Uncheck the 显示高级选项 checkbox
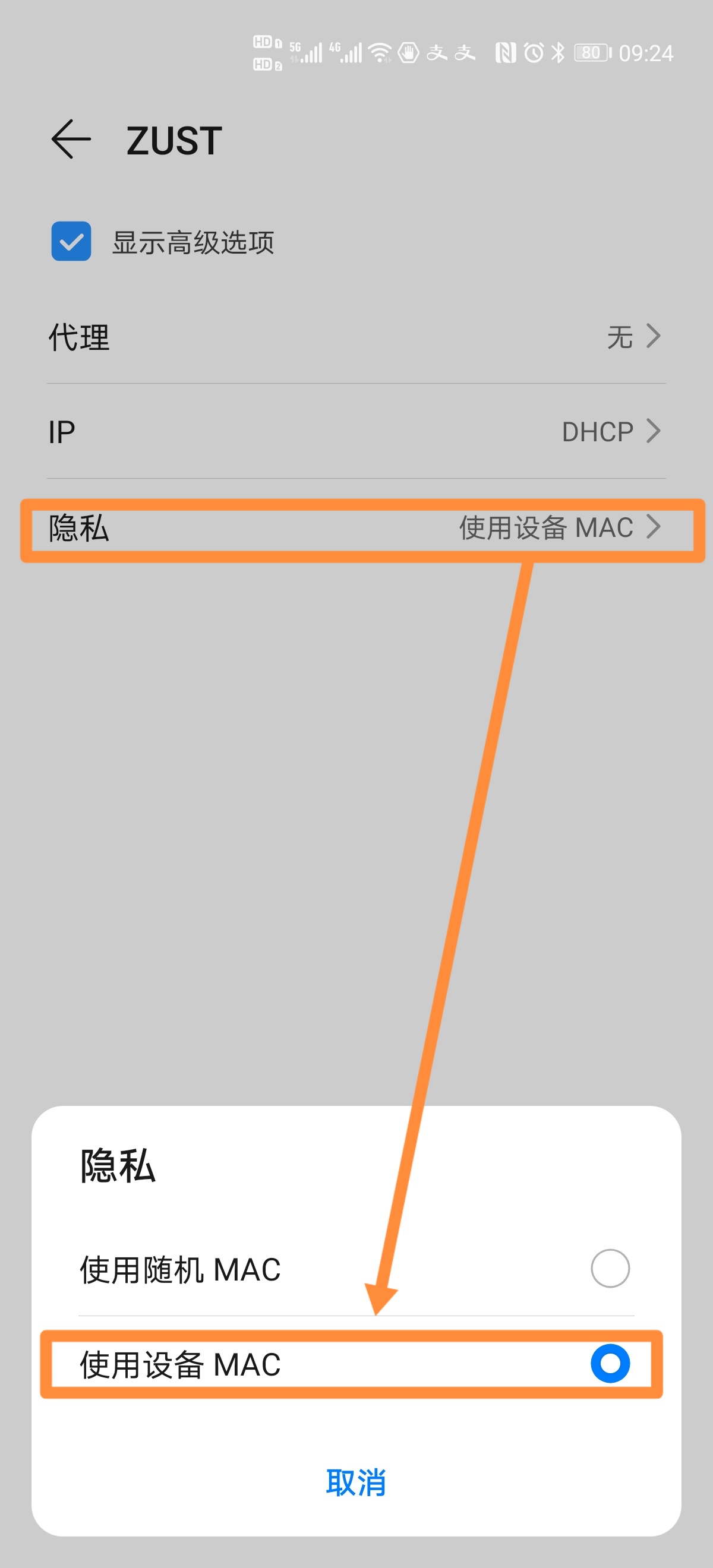This screenshot has height=1568, width=713. click(71, 242)
